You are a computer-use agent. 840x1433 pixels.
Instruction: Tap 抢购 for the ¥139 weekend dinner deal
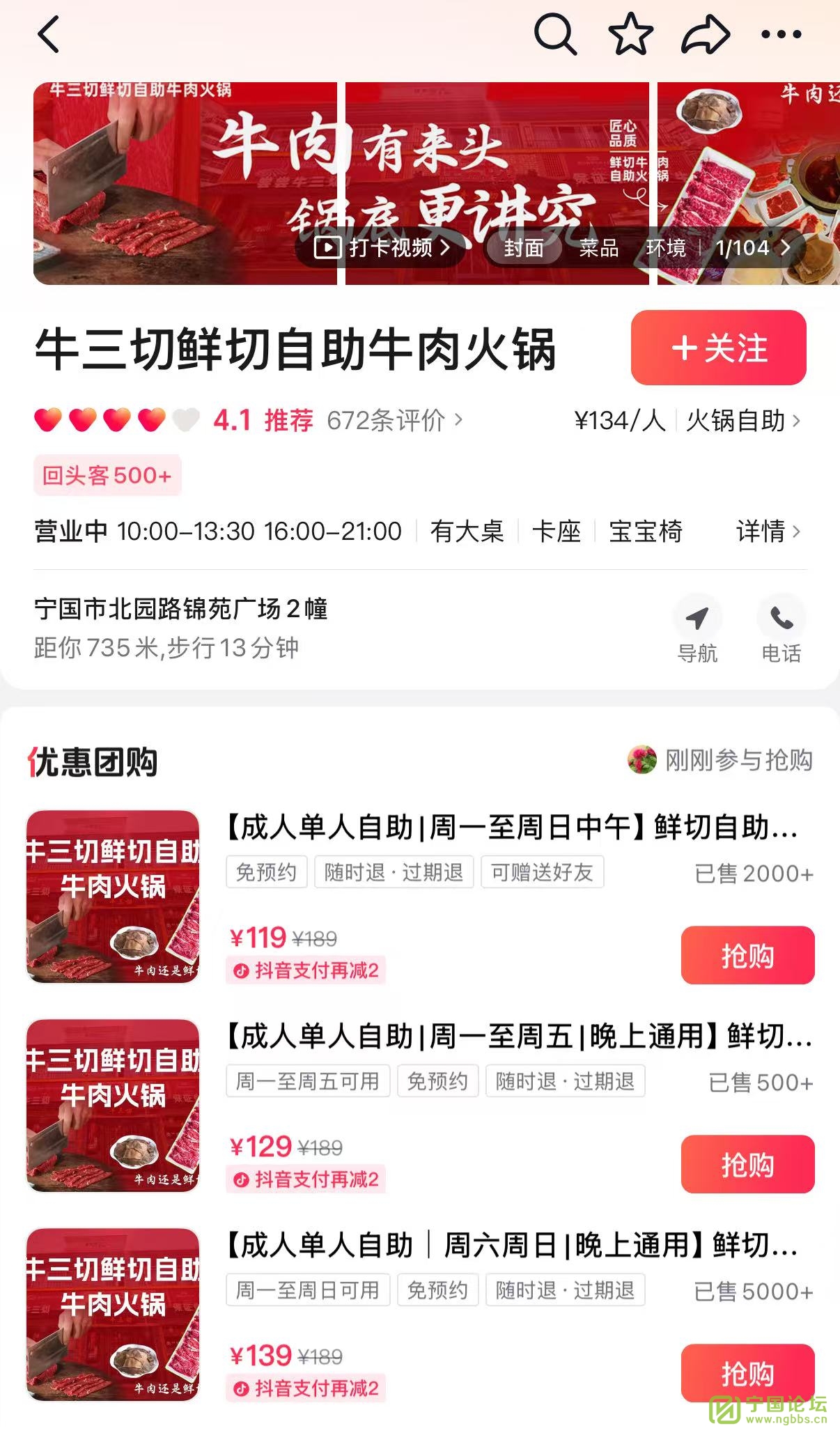tap(747, 1374)
